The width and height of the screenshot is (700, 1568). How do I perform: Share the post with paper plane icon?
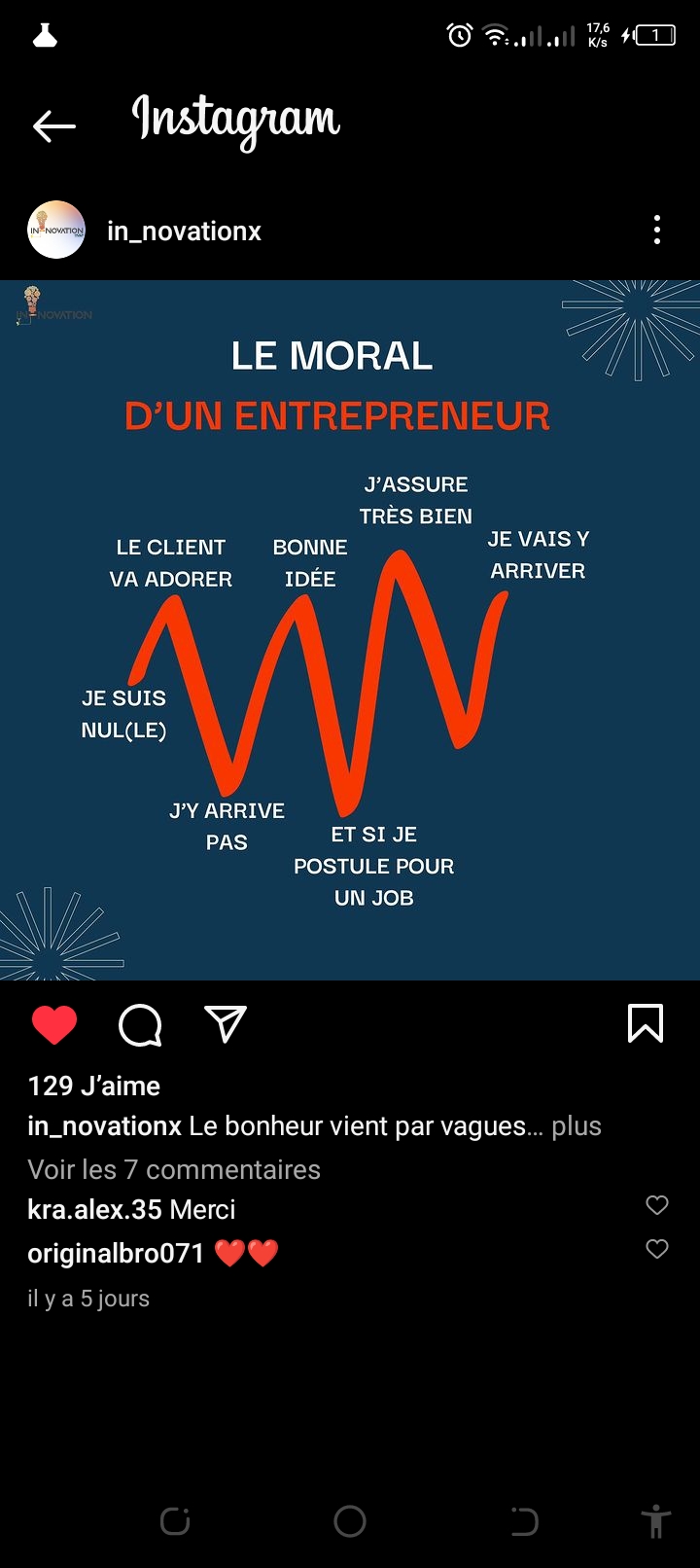[226, 1024]
